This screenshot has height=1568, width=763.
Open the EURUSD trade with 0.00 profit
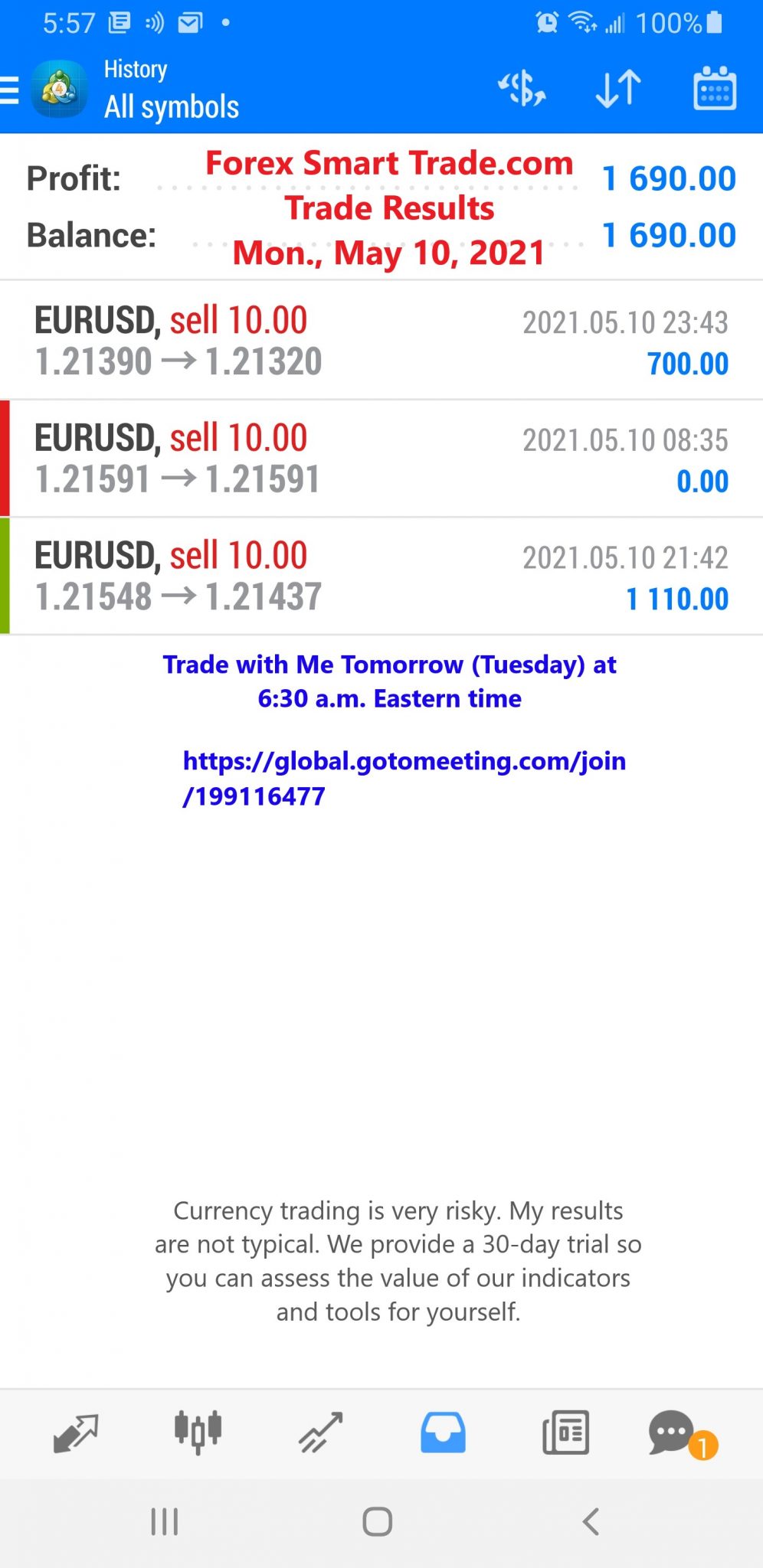[x=381, y=458]
